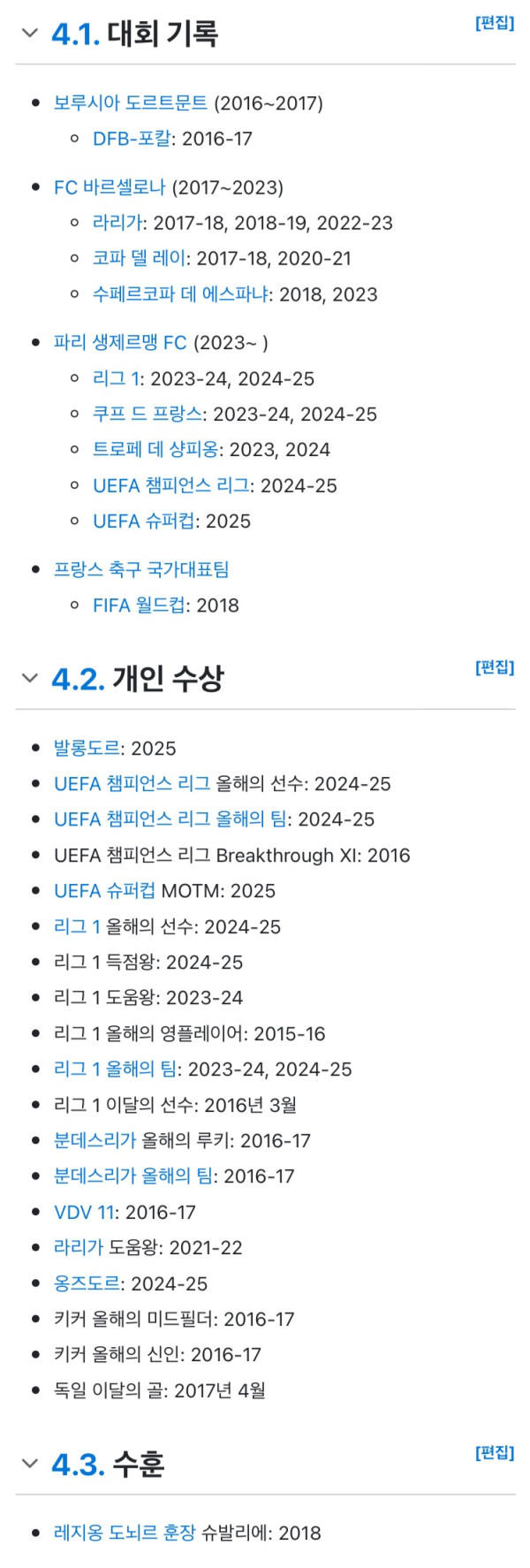The width and height of the screenshot is (530, 1568).
Task: Open the 레지옹 도뇌르 훈장 link
Action: click(125, 1533)
